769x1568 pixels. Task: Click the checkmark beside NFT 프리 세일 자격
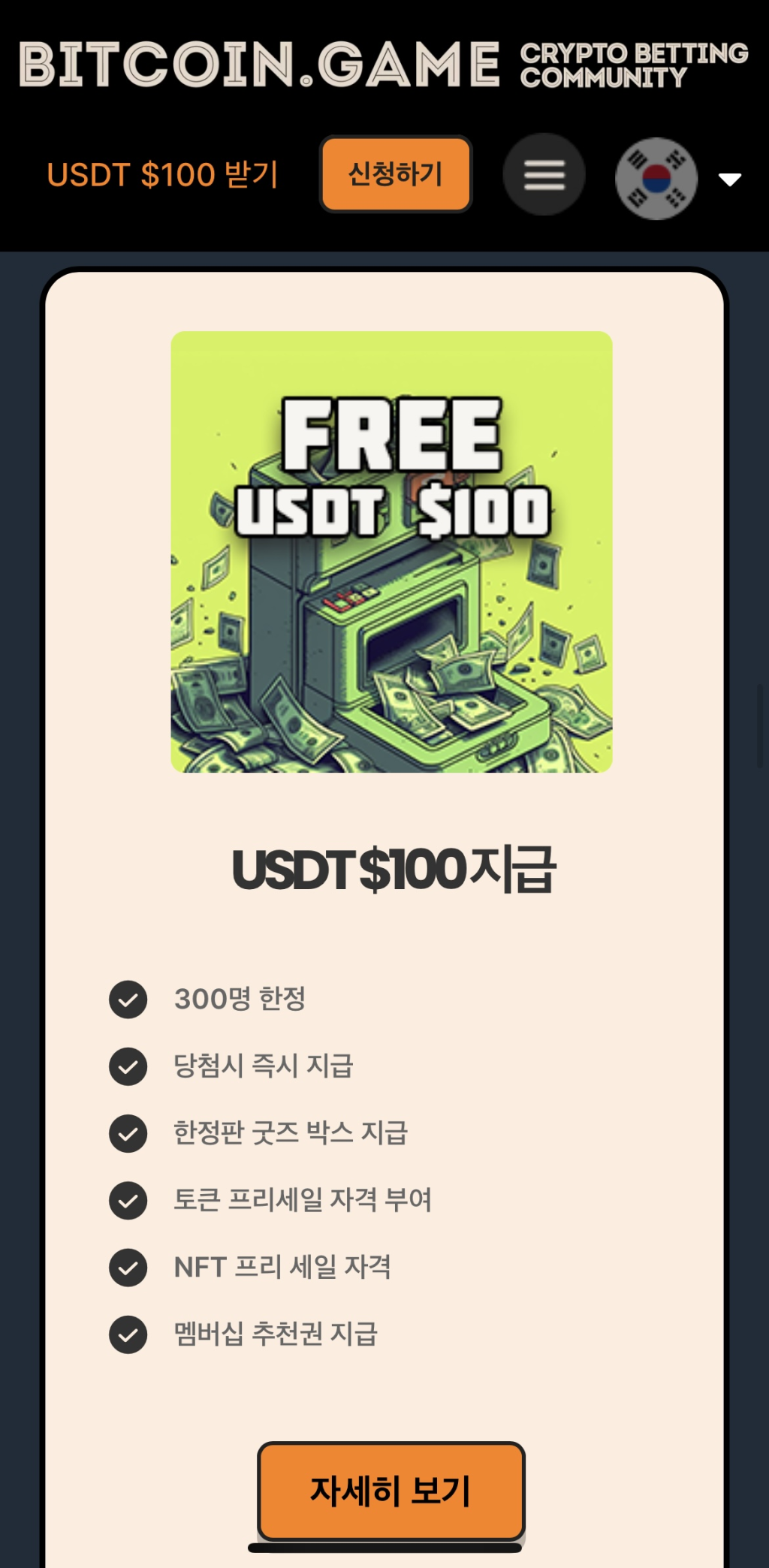[128, 1268]
